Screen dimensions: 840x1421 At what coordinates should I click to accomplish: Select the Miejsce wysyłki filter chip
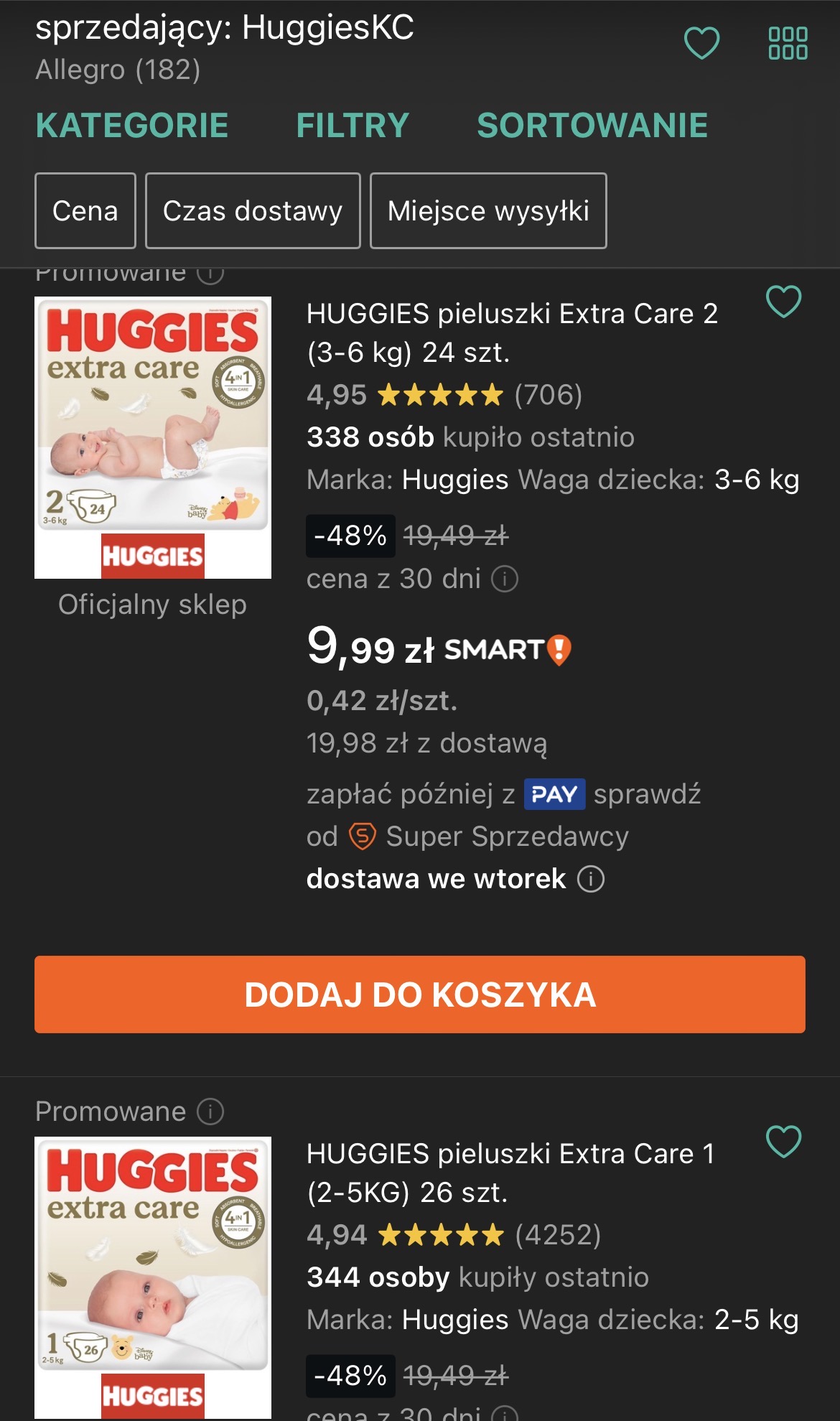tap(488, 211)
